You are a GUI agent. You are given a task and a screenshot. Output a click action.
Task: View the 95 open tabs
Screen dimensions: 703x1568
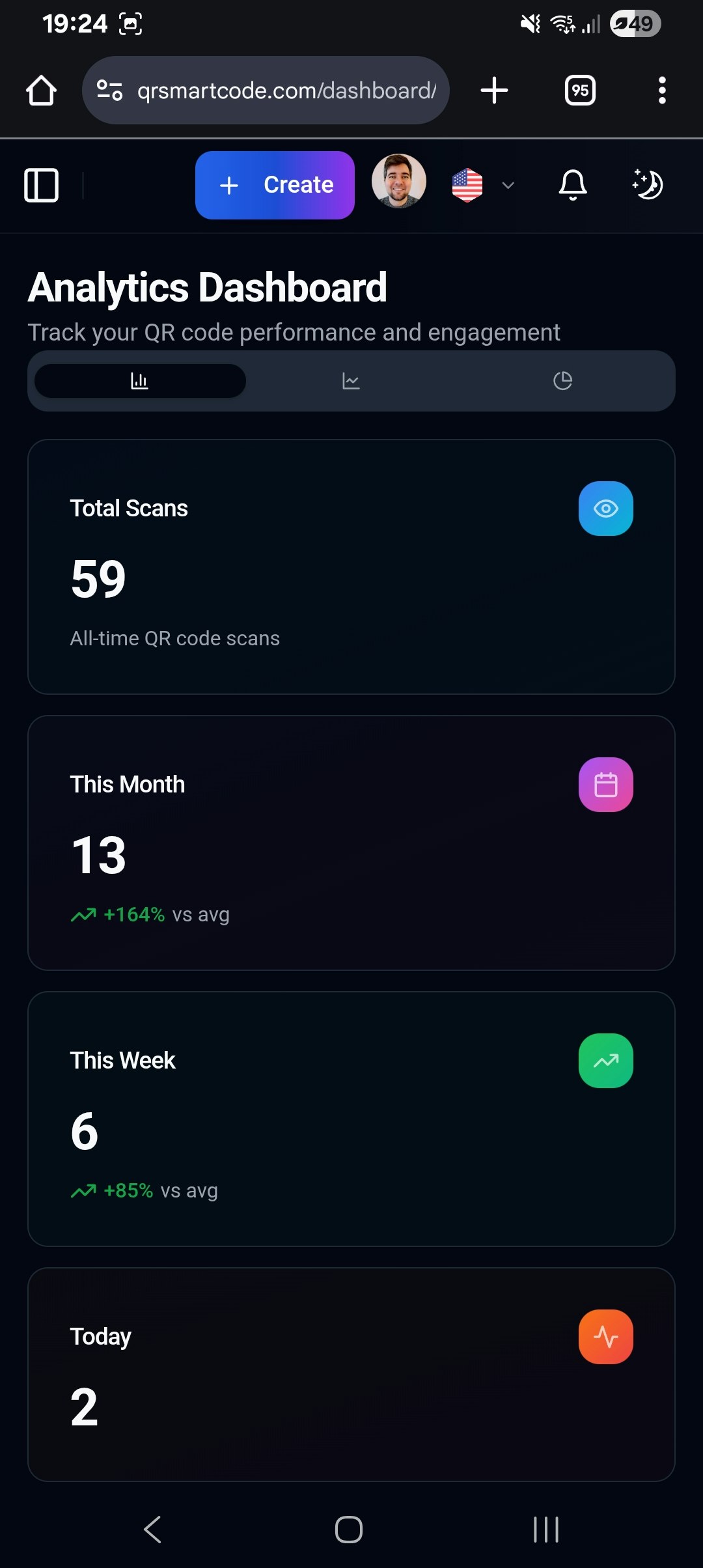(580, 91)
